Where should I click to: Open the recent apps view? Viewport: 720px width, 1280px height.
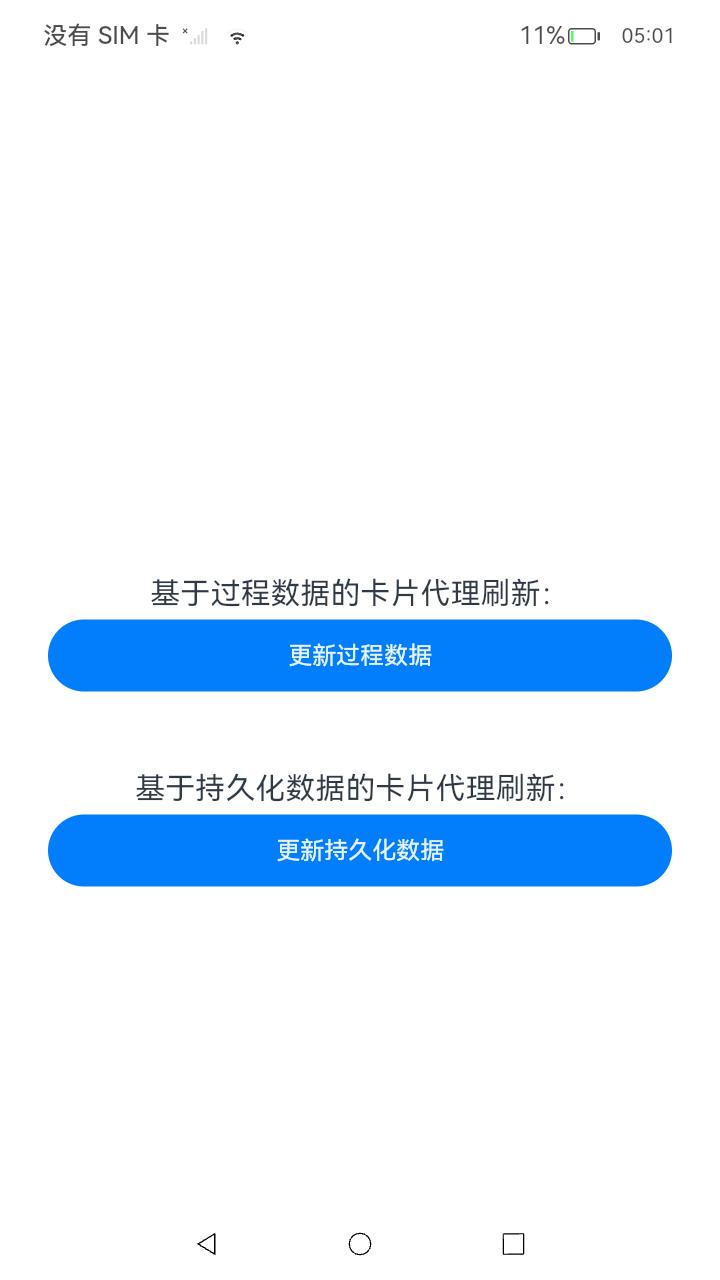pyautogui.click(x=513, y=1243)
